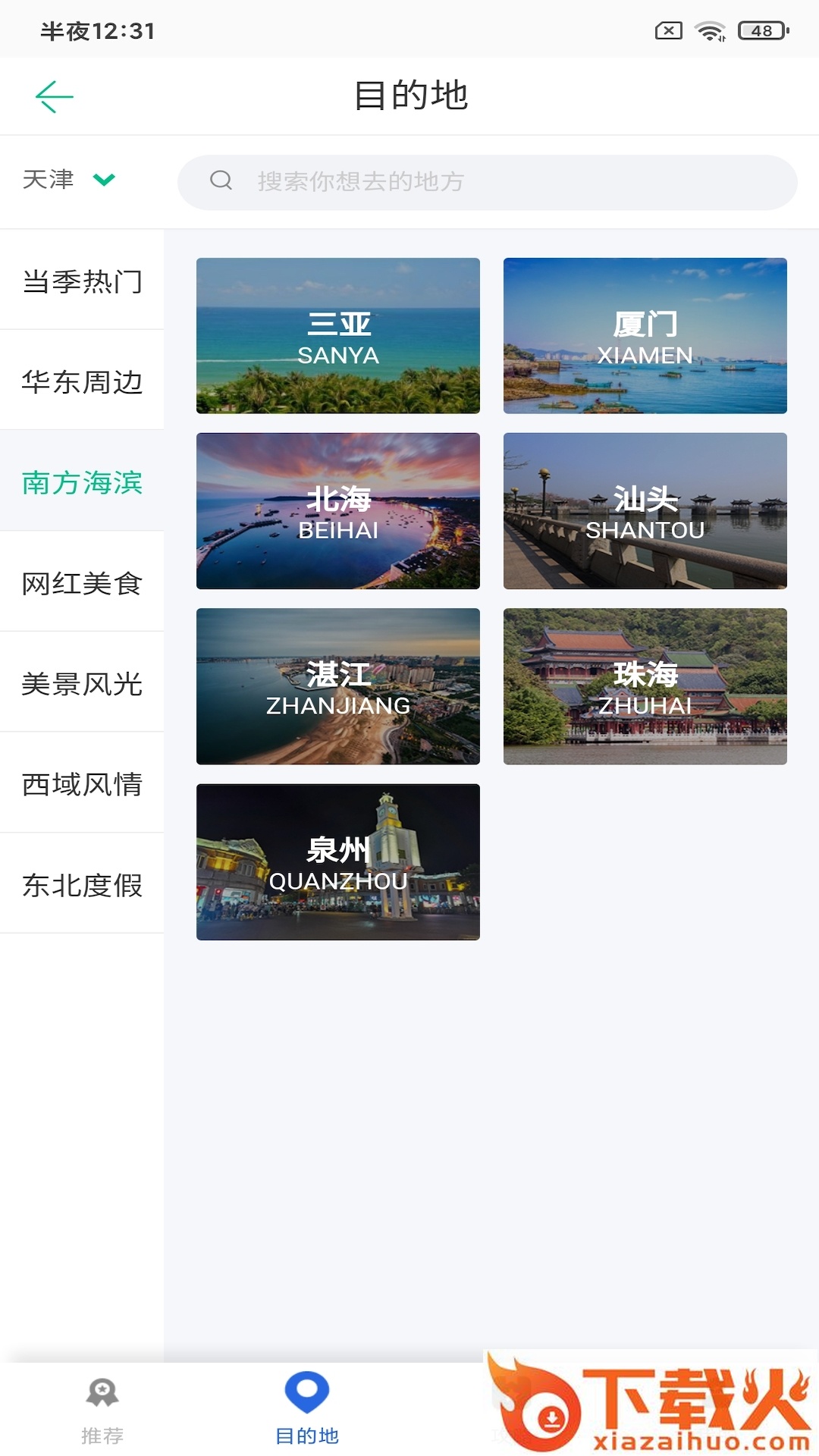
Task: Open the 美景风光 category
Action: click(82, 683)
